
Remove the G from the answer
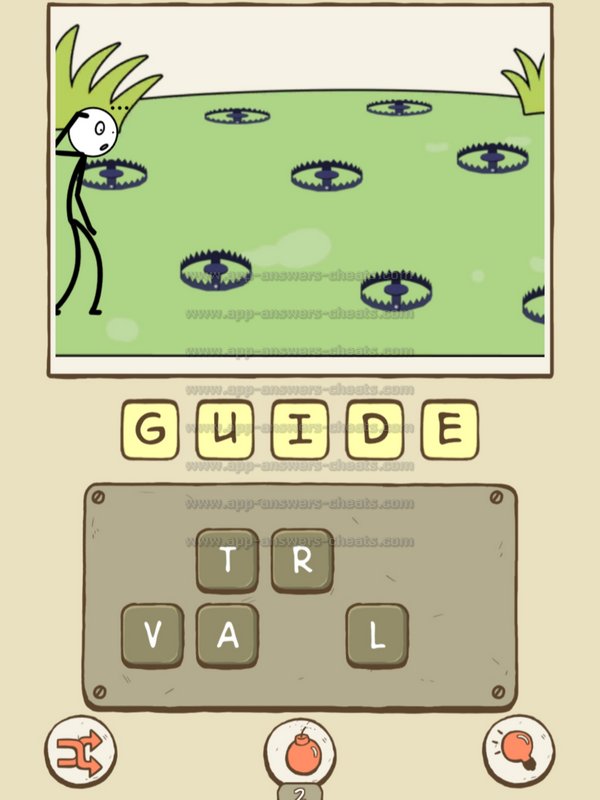tap(151, 430)
